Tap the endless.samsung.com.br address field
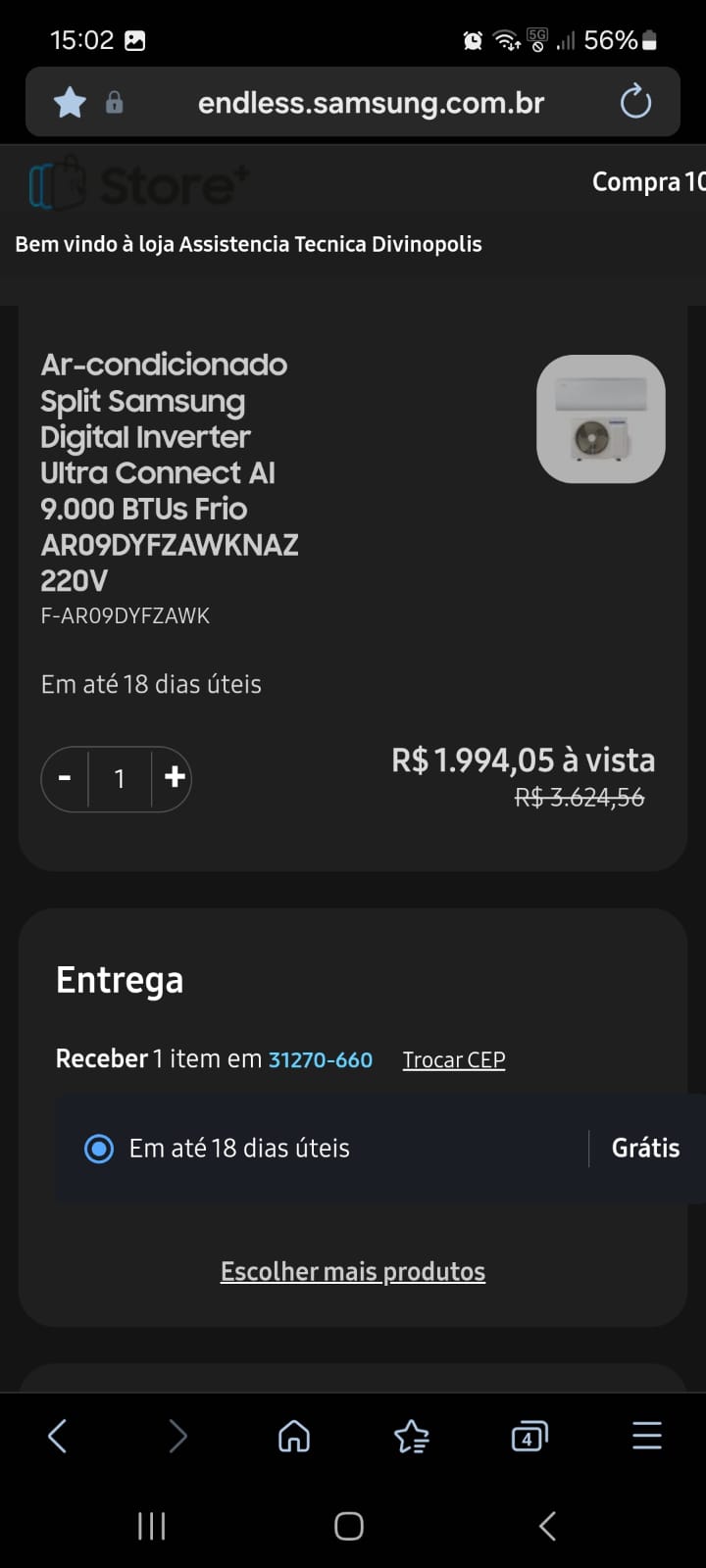 click(371, 103)
